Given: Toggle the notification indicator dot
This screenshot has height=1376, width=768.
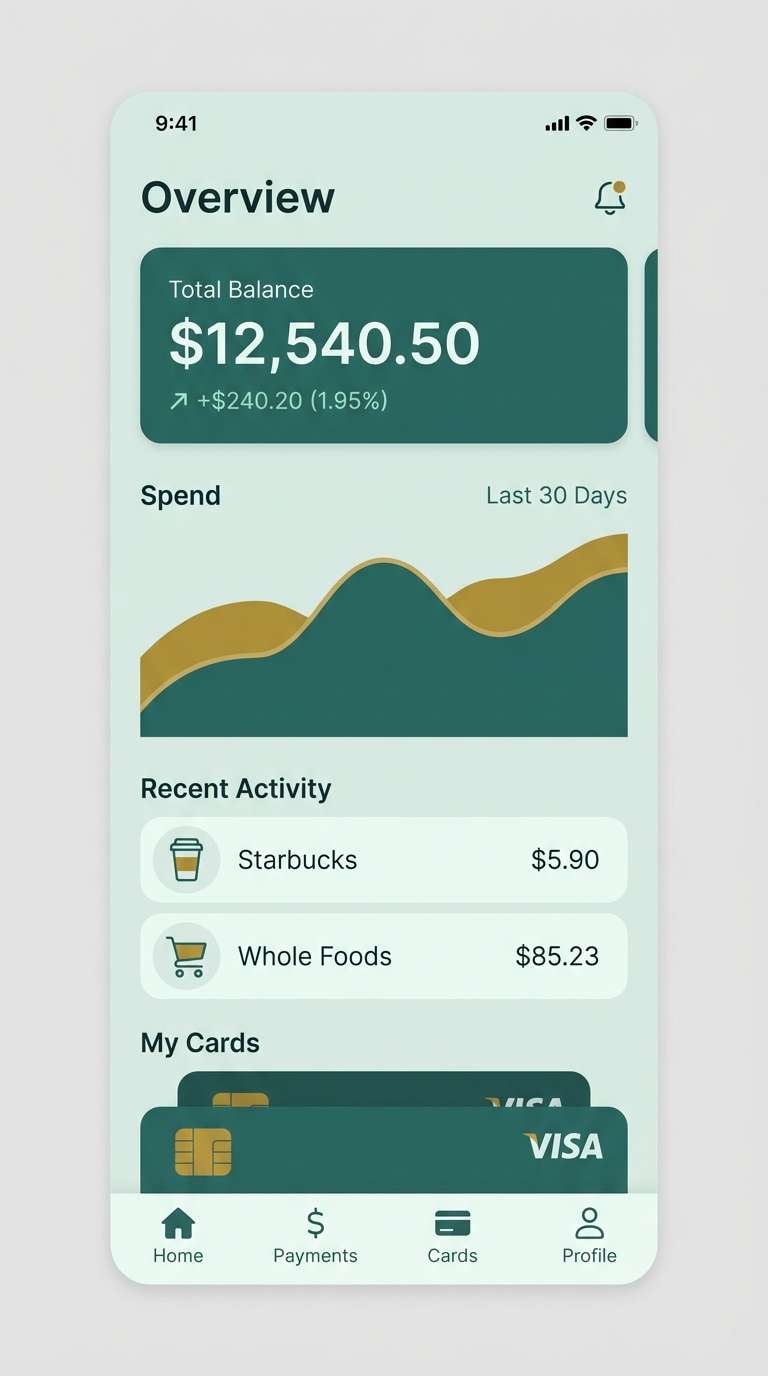Looking at the screenshot, I should pyautogui.click(x=621, y=185).
